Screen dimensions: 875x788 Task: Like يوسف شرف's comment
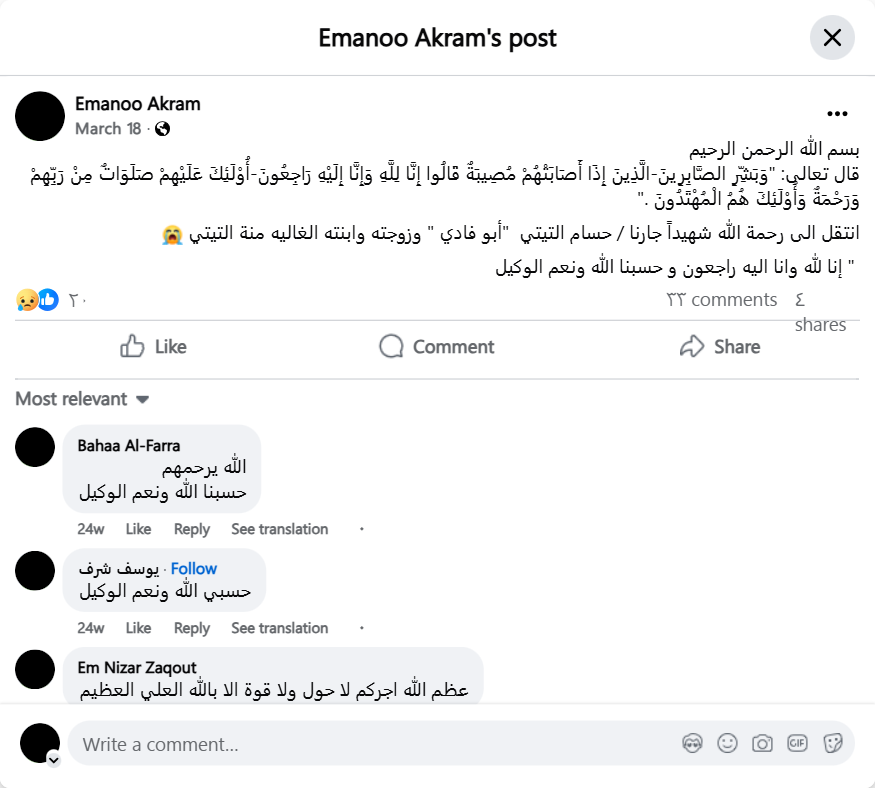tap(138, 628)
